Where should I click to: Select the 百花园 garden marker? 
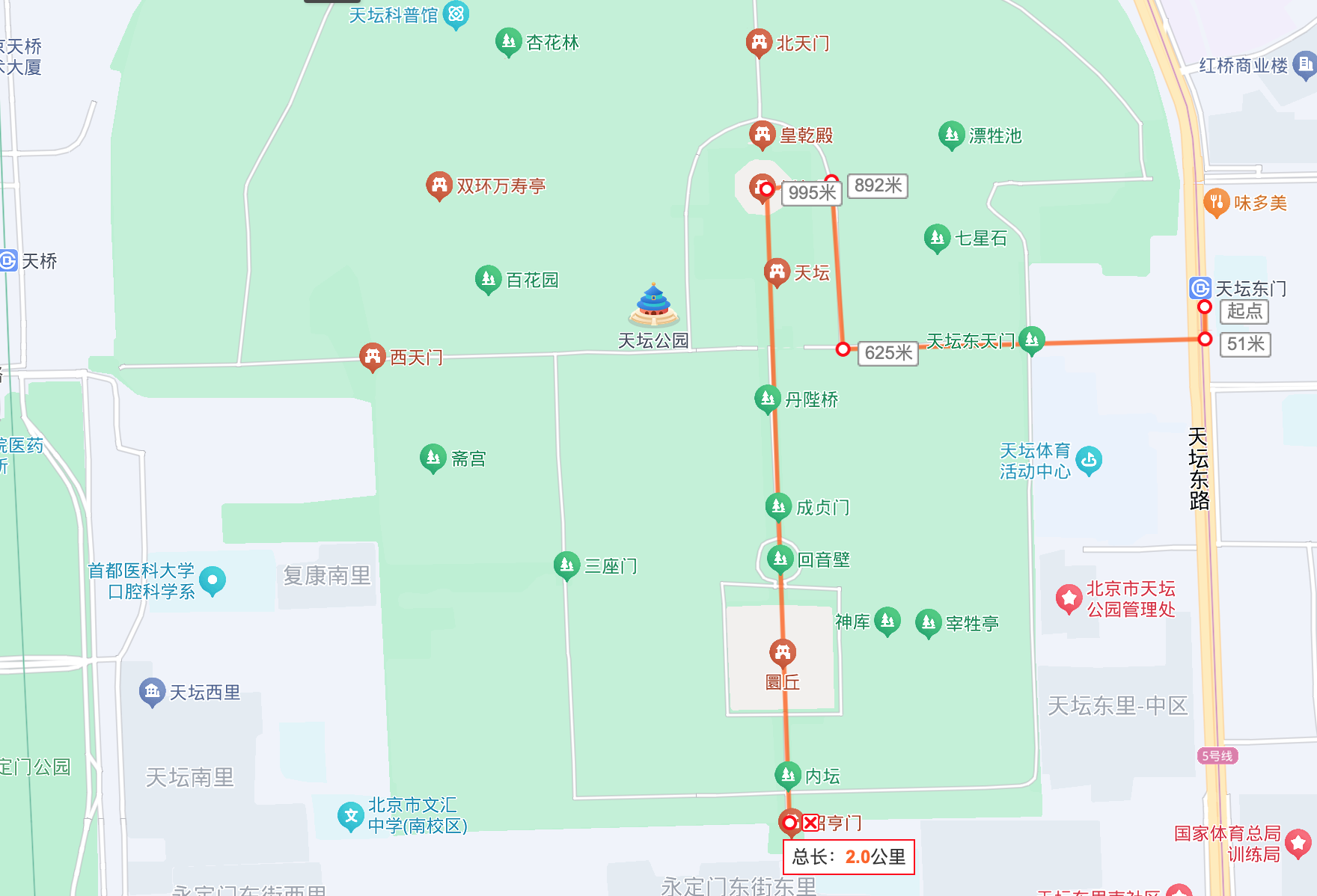[488, 279]
